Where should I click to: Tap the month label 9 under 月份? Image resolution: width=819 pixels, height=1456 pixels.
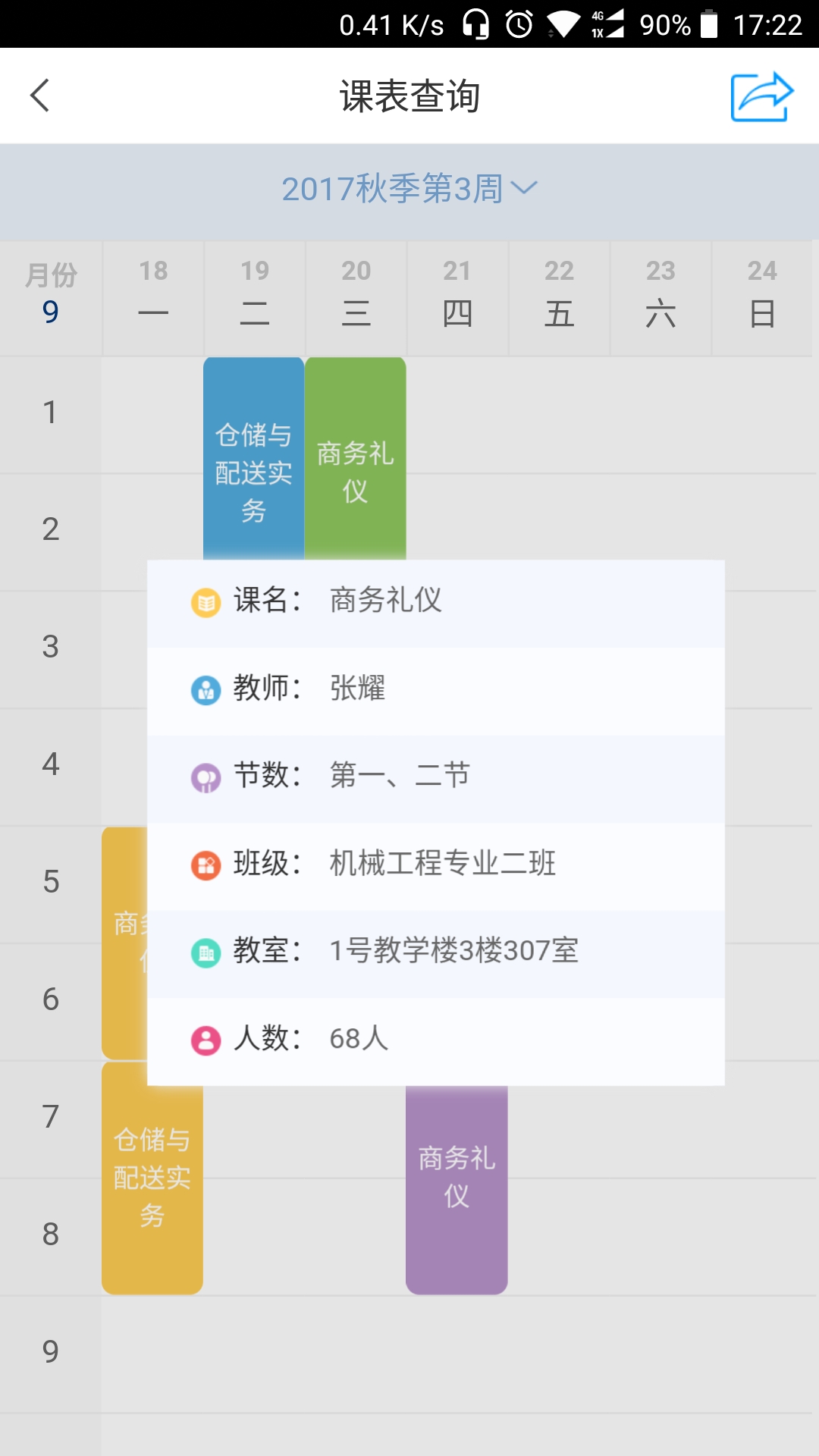pyautogui.click(x=50, y=311)
